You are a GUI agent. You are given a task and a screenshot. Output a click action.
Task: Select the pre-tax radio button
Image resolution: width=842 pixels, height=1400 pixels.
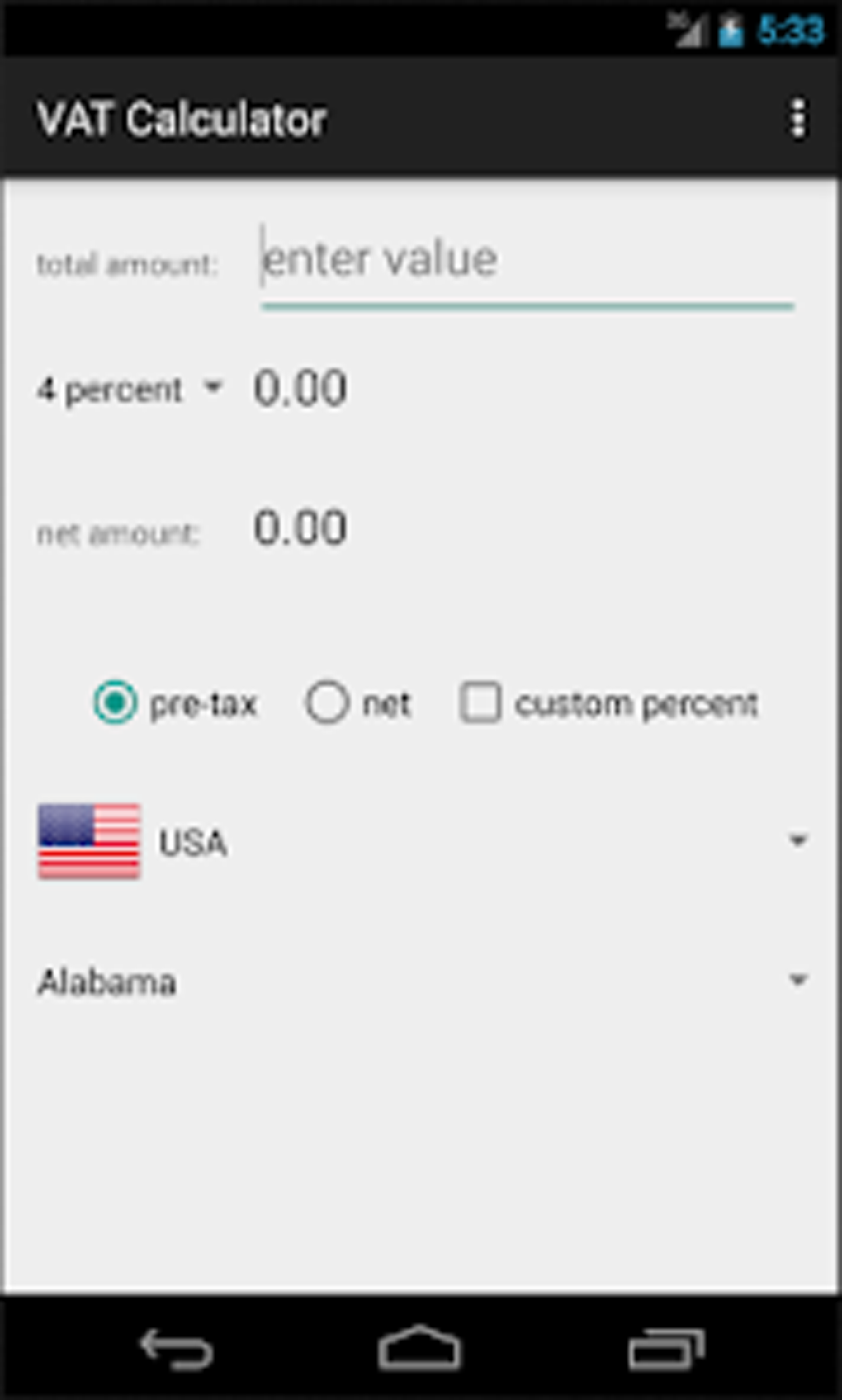(x=116, y=703)
